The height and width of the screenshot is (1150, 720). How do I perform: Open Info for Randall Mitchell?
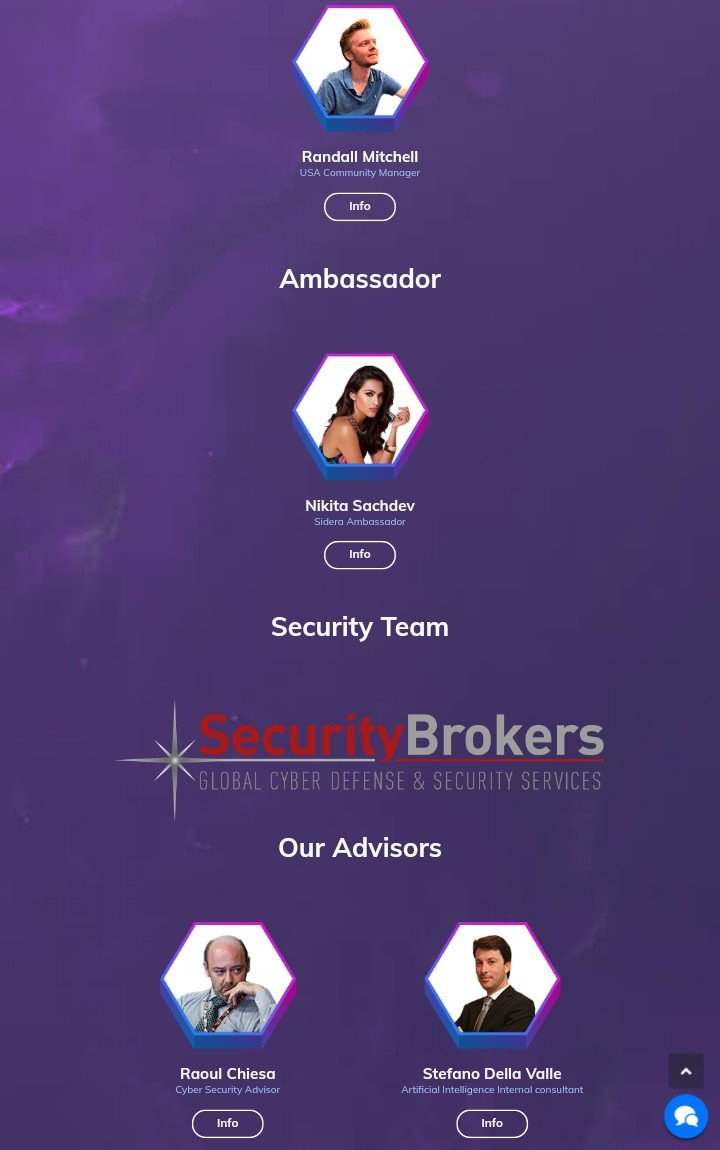click(359, 207)
